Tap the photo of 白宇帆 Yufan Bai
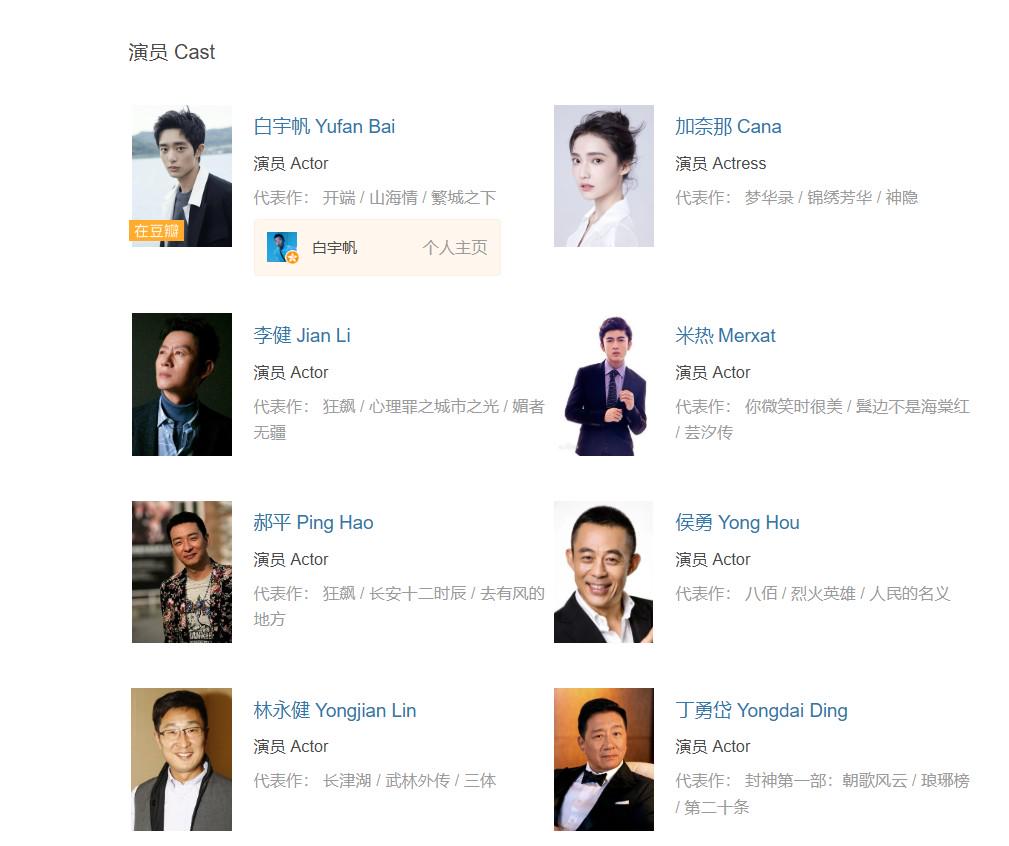1009x846 pixels. (182, 176)
